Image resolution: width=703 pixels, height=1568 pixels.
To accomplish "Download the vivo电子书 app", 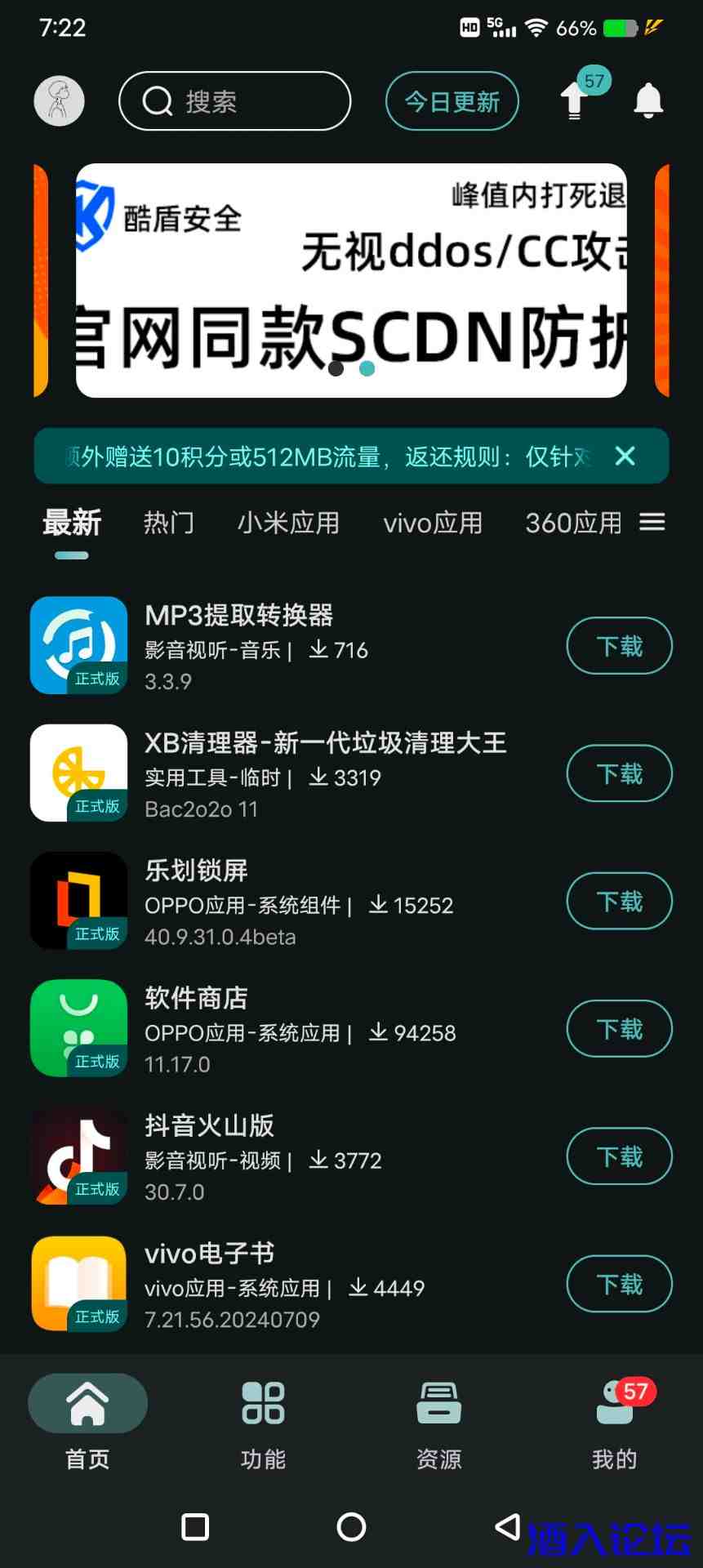I will click(x=619, y=1284).
